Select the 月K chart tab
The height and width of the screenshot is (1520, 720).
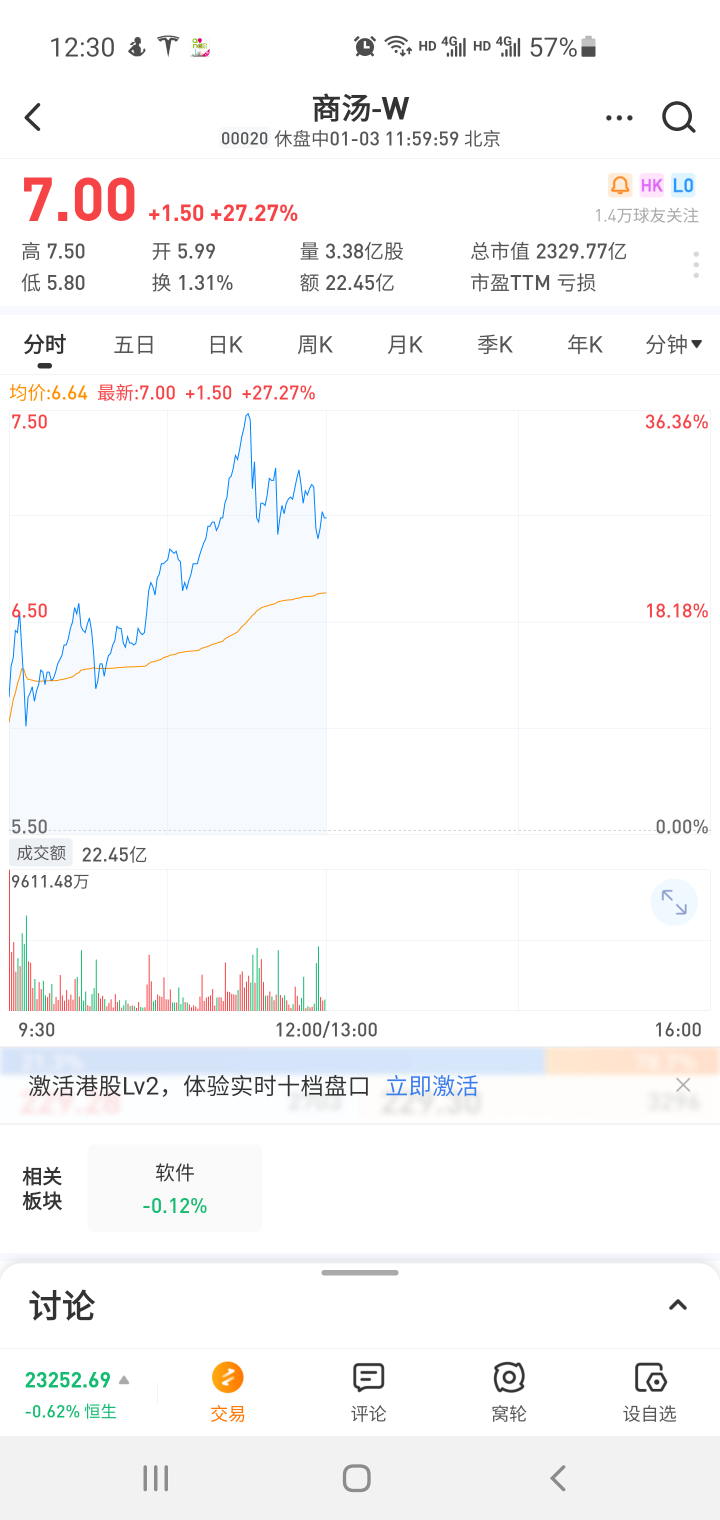(405, 345)
